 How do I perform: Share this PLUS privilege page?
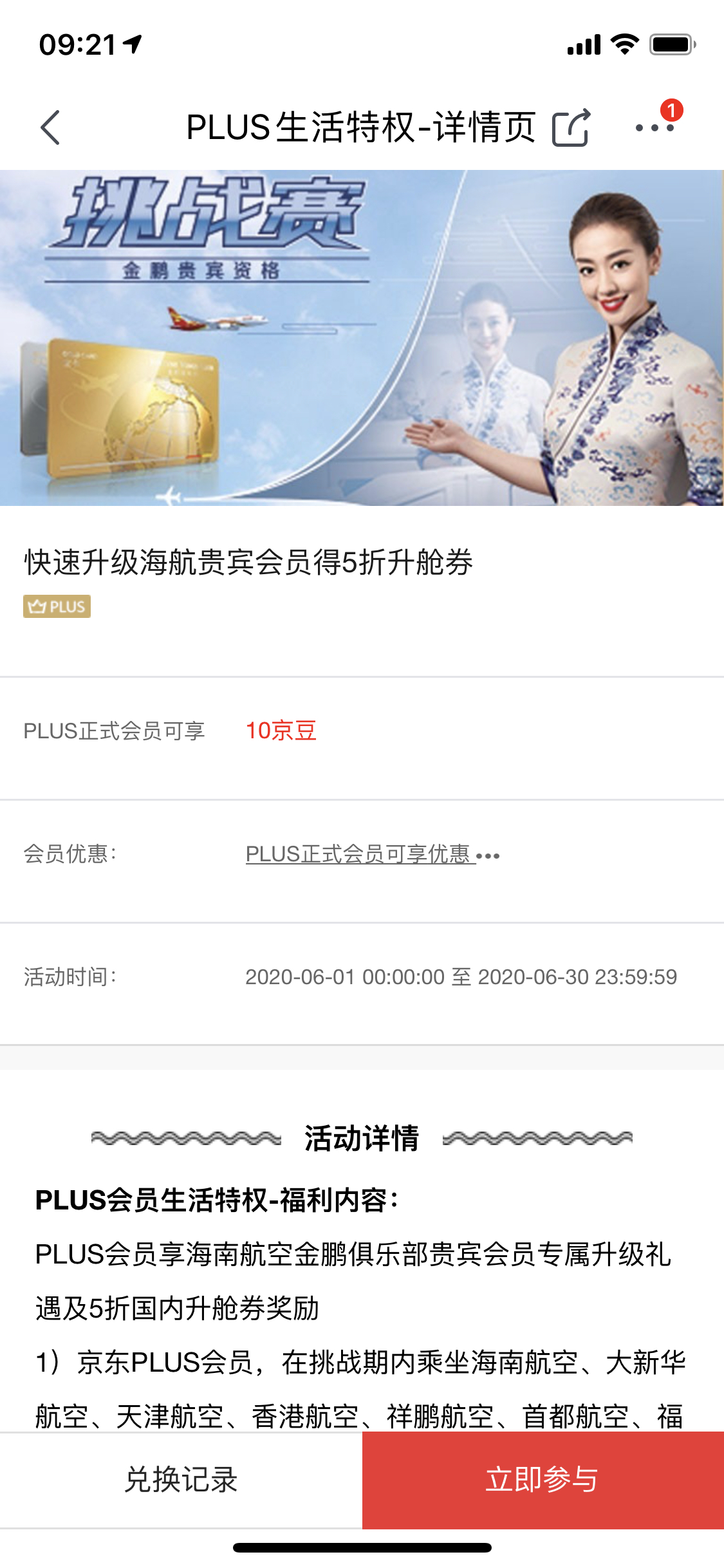(571, 127)
